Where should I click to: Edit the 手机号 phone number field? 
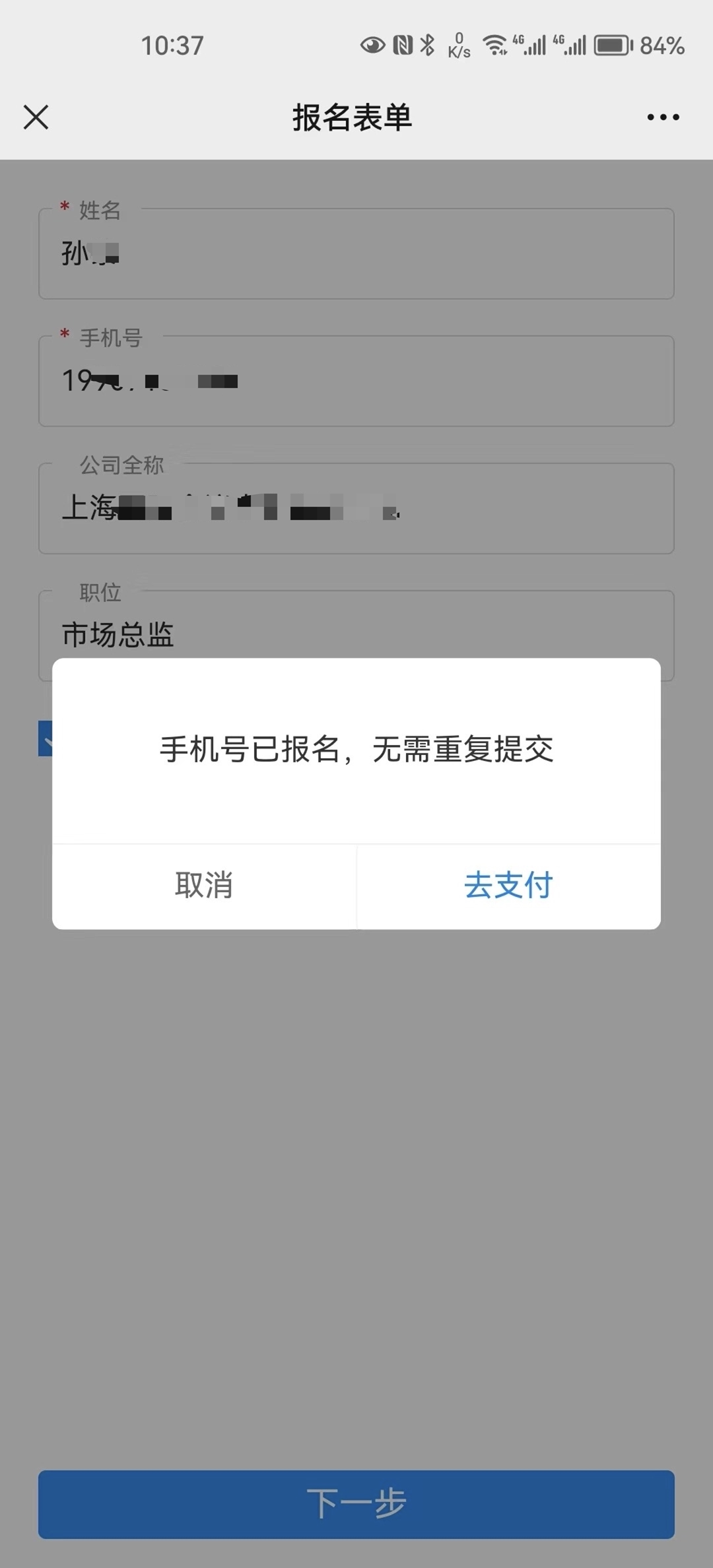click(356, 381)
